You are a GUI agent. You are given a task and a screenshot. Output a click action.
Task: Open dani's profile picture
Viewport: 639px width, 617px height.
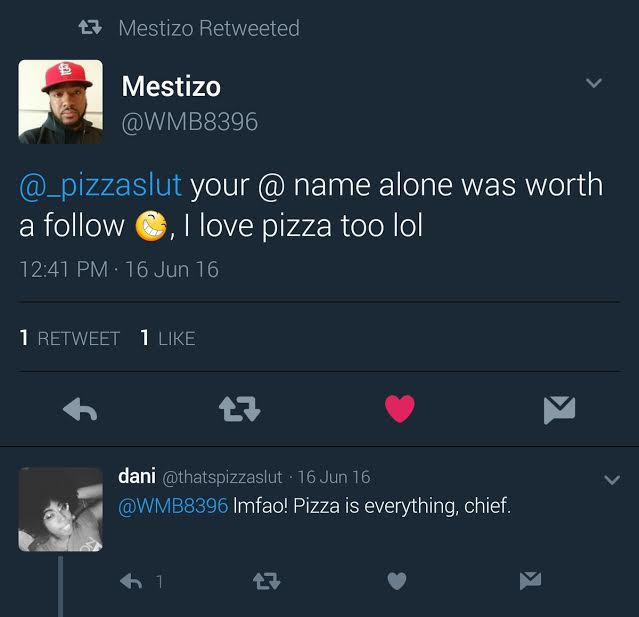[x=60, y=509]
